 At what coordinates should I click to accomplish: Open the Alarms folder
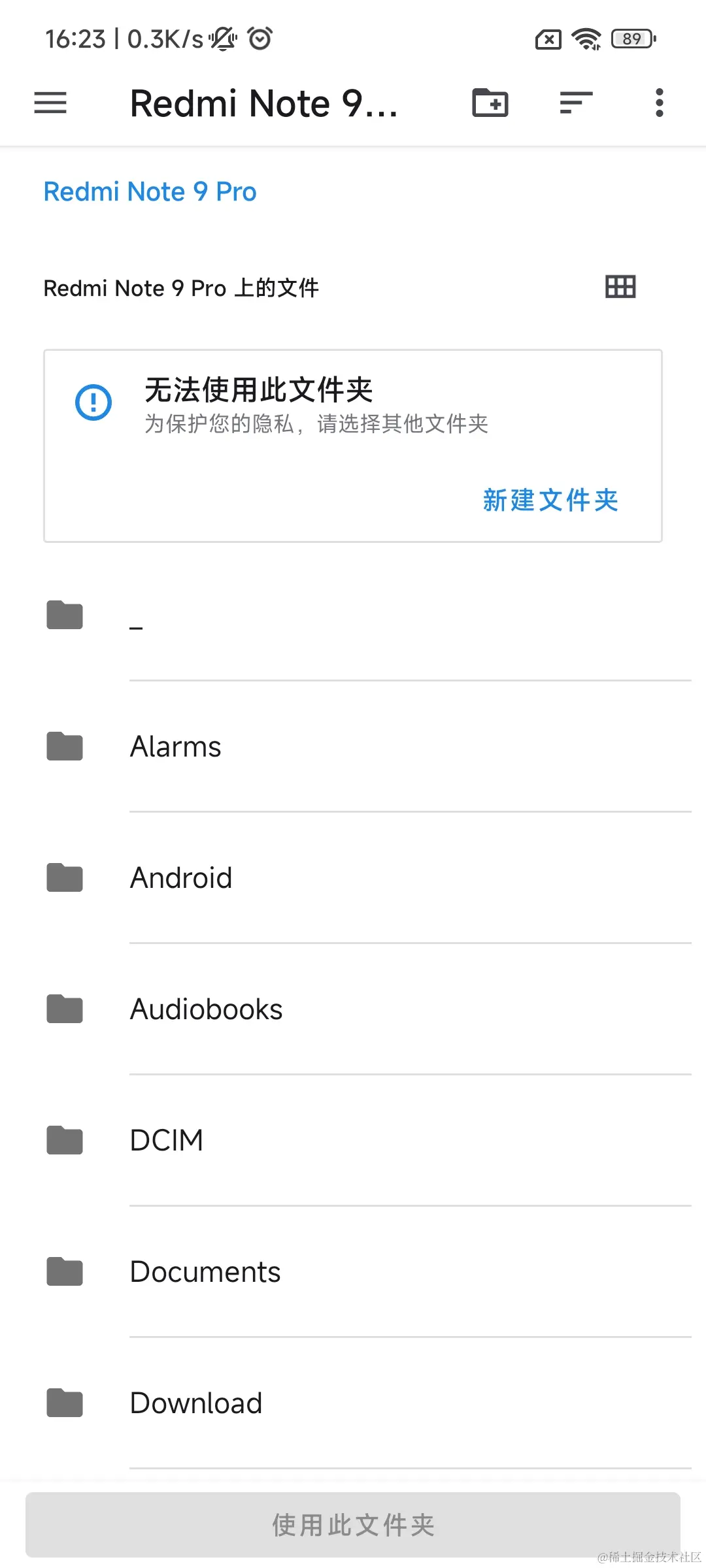coord(353,747)
